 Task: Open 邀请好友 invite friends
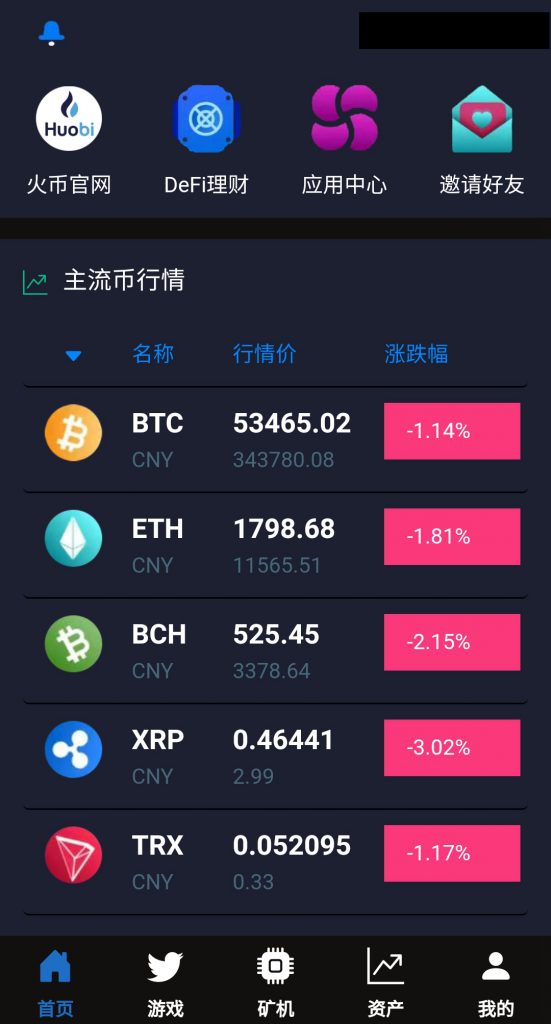482,140
